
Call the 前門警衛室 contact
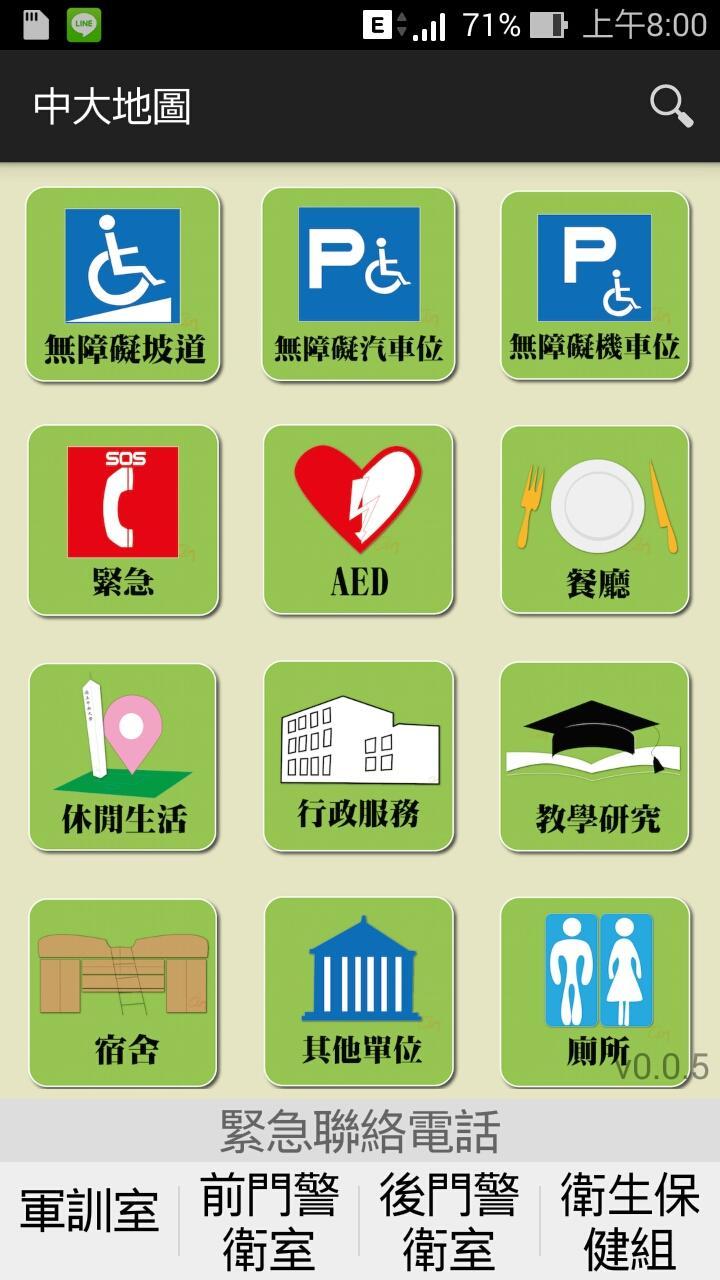(269, 1221)
